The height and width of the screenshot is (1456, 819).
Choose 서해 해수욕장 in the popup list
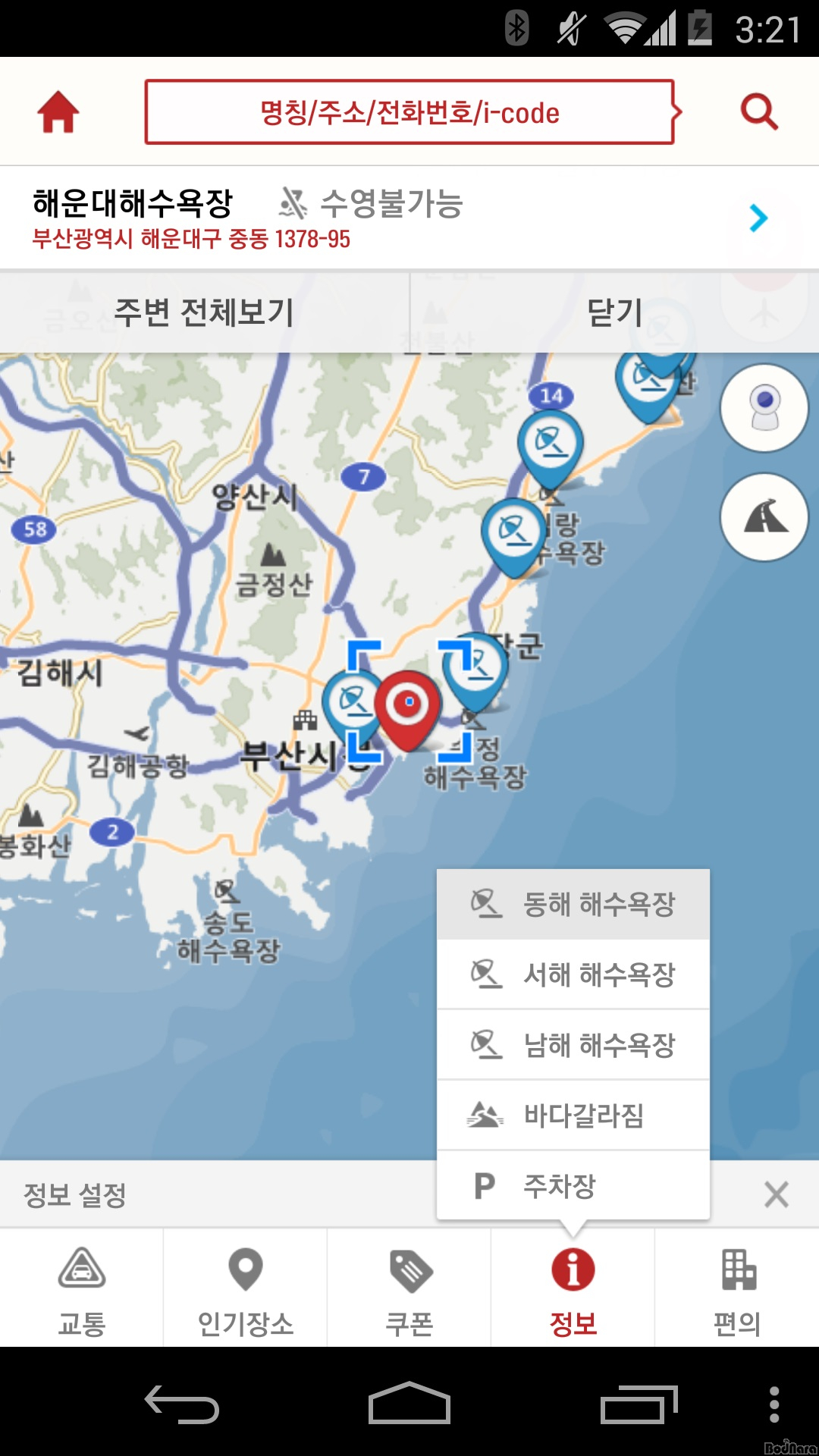[573, 974]
